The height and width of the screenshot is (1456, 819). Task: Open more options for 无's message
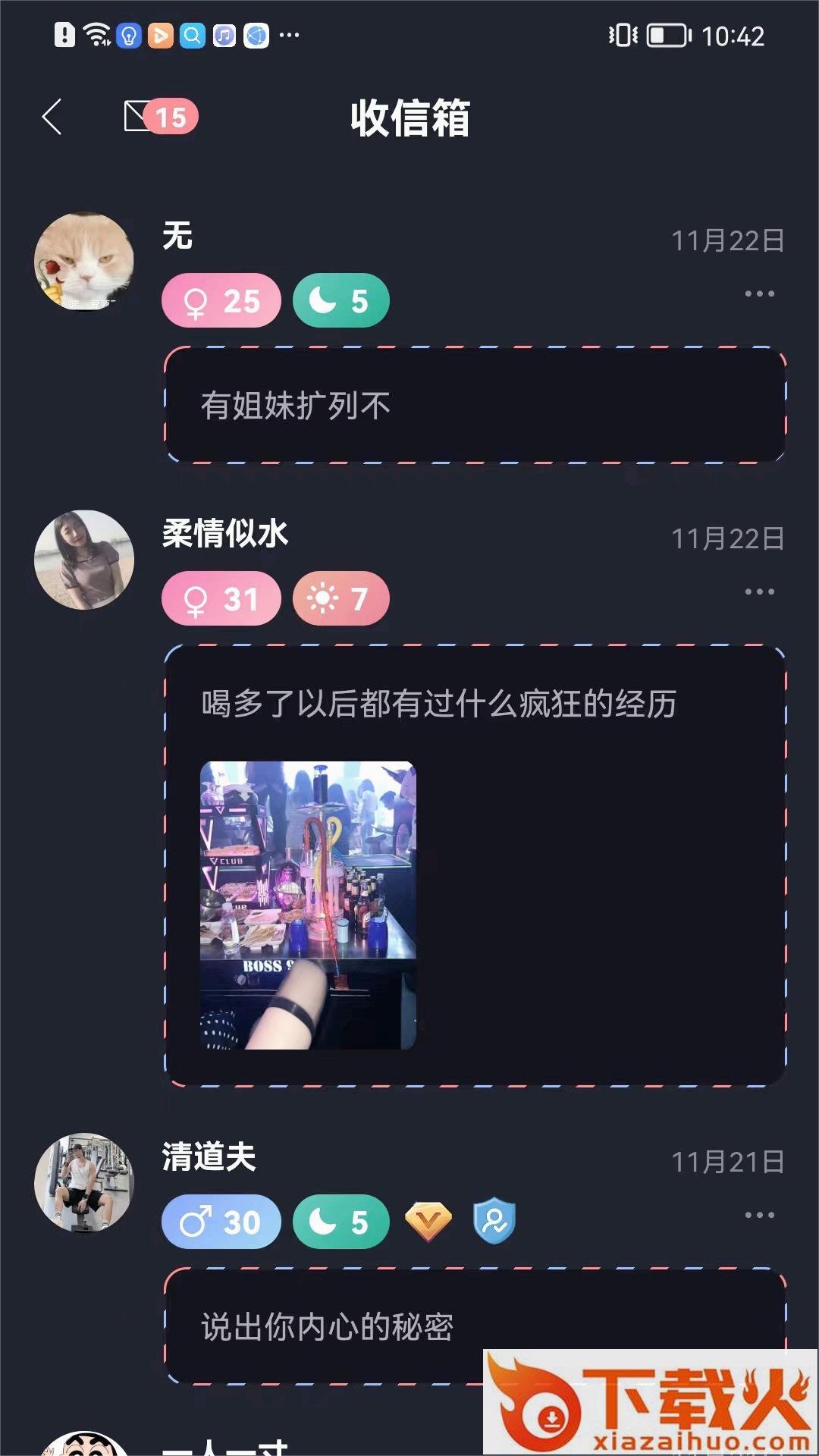point(759,293)
